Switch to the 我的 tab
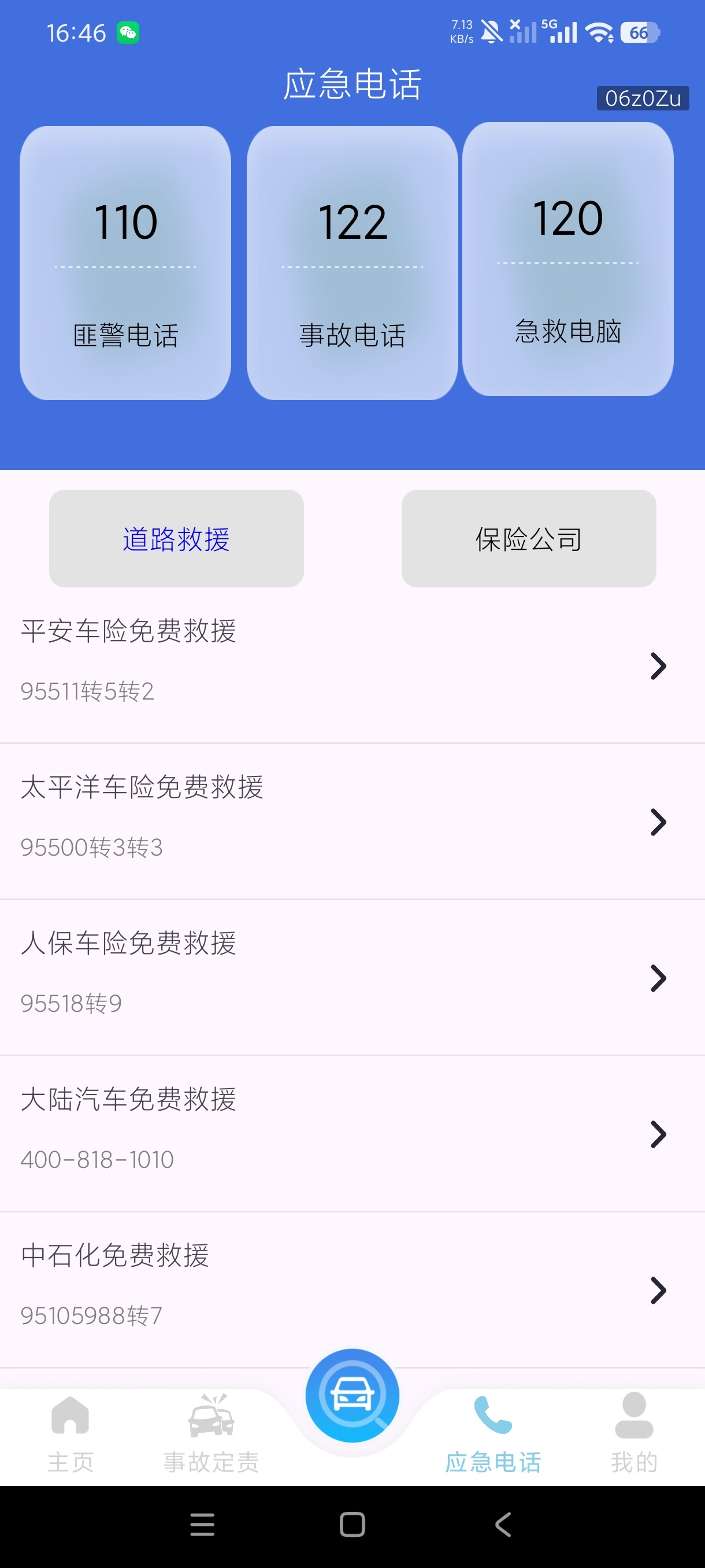This screenshot has height=1568, width=705. (x=634, y=1436)
